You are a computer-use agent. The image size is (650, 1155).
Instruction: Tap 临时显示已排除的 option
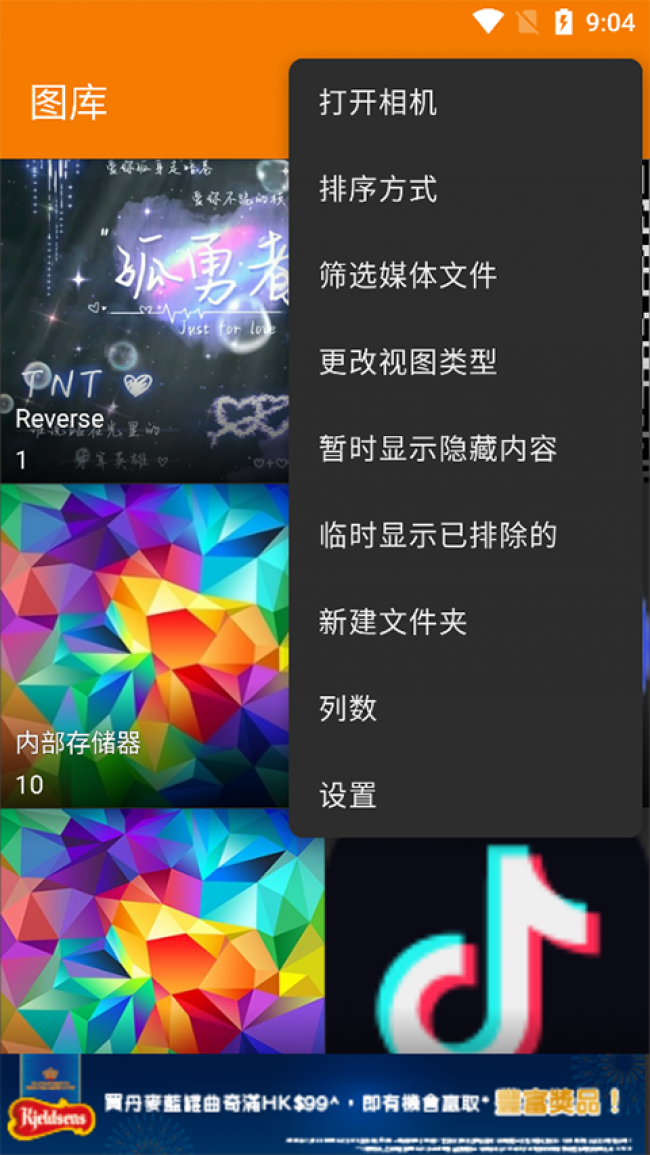click(437, 535)
